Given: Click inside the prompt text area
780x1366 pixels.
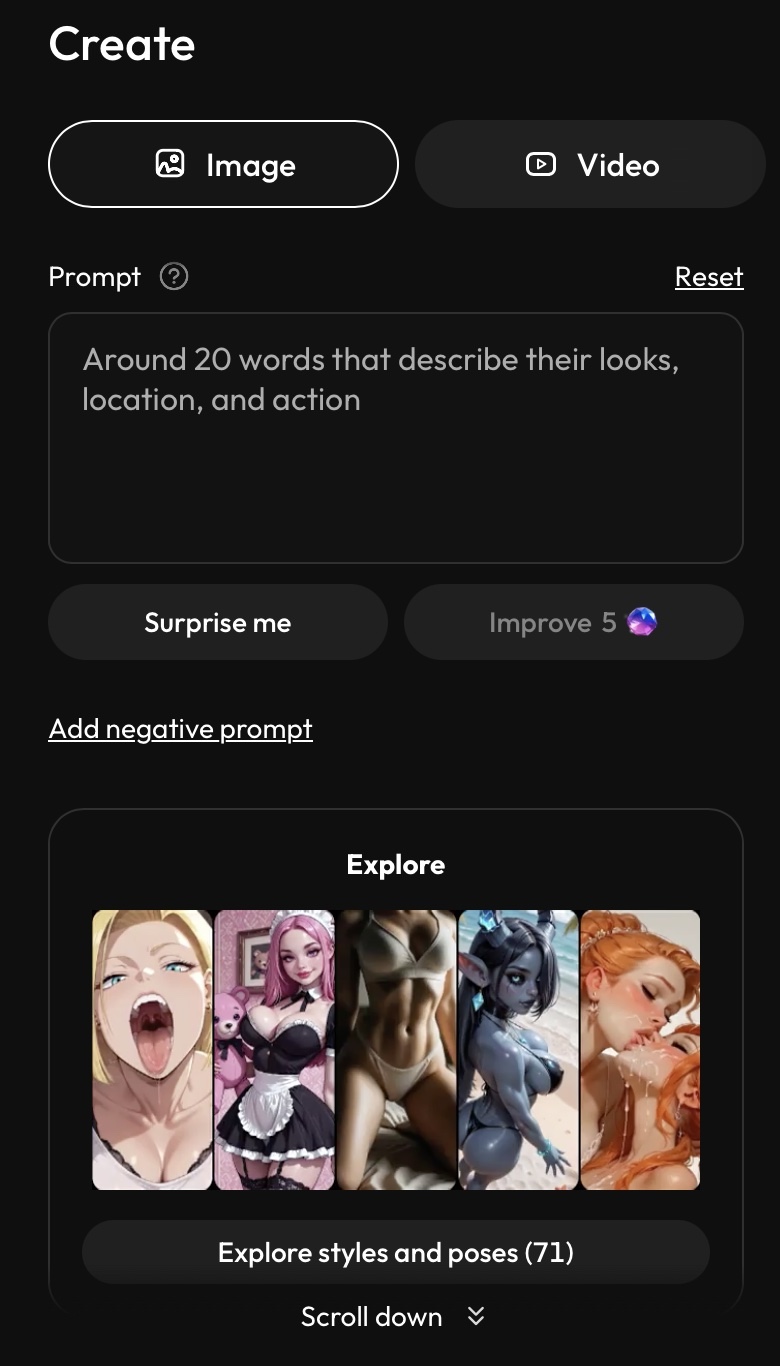Looking at the screenshot, I should point(395,437).
